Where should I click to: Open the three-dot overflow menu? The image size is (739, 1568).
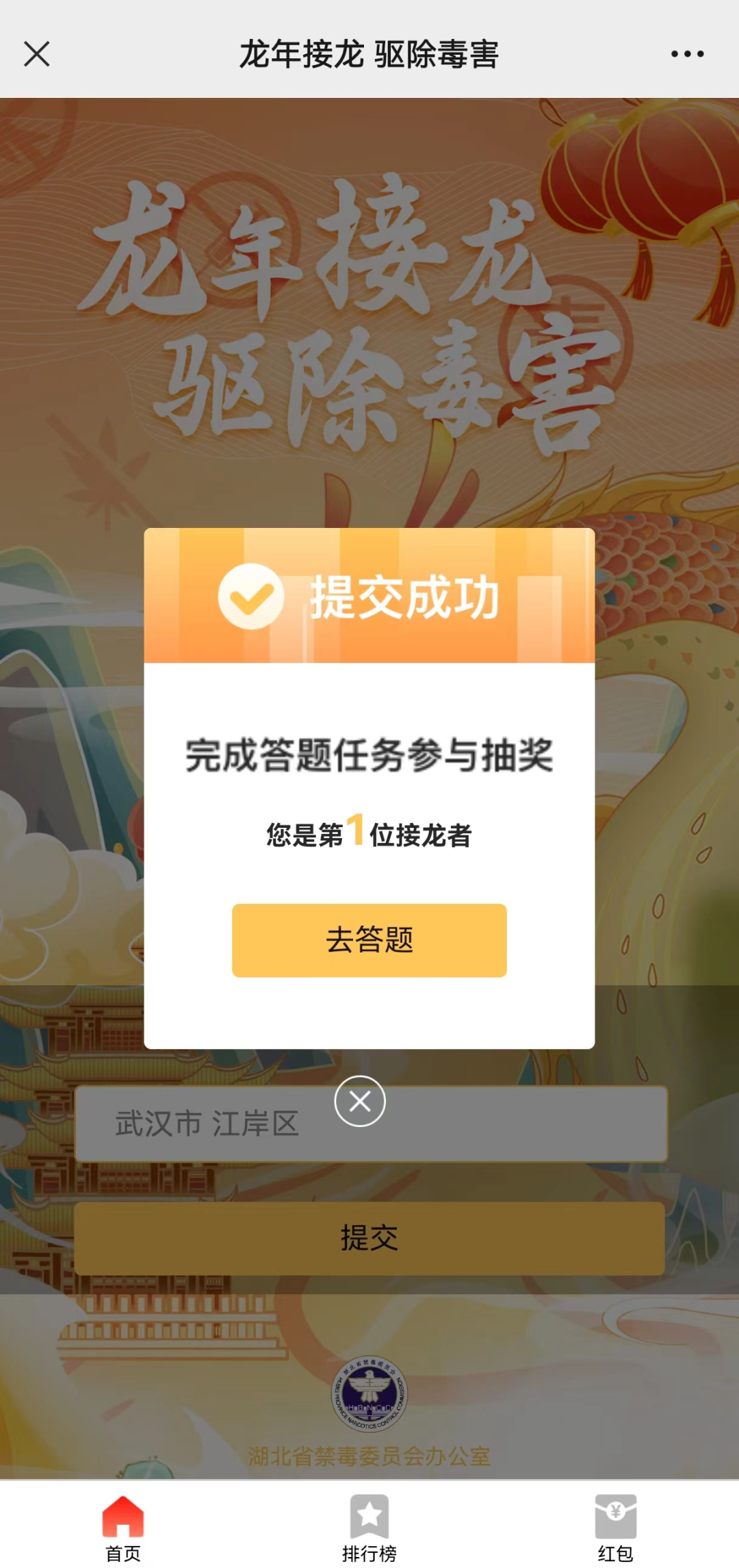(687, 54)
